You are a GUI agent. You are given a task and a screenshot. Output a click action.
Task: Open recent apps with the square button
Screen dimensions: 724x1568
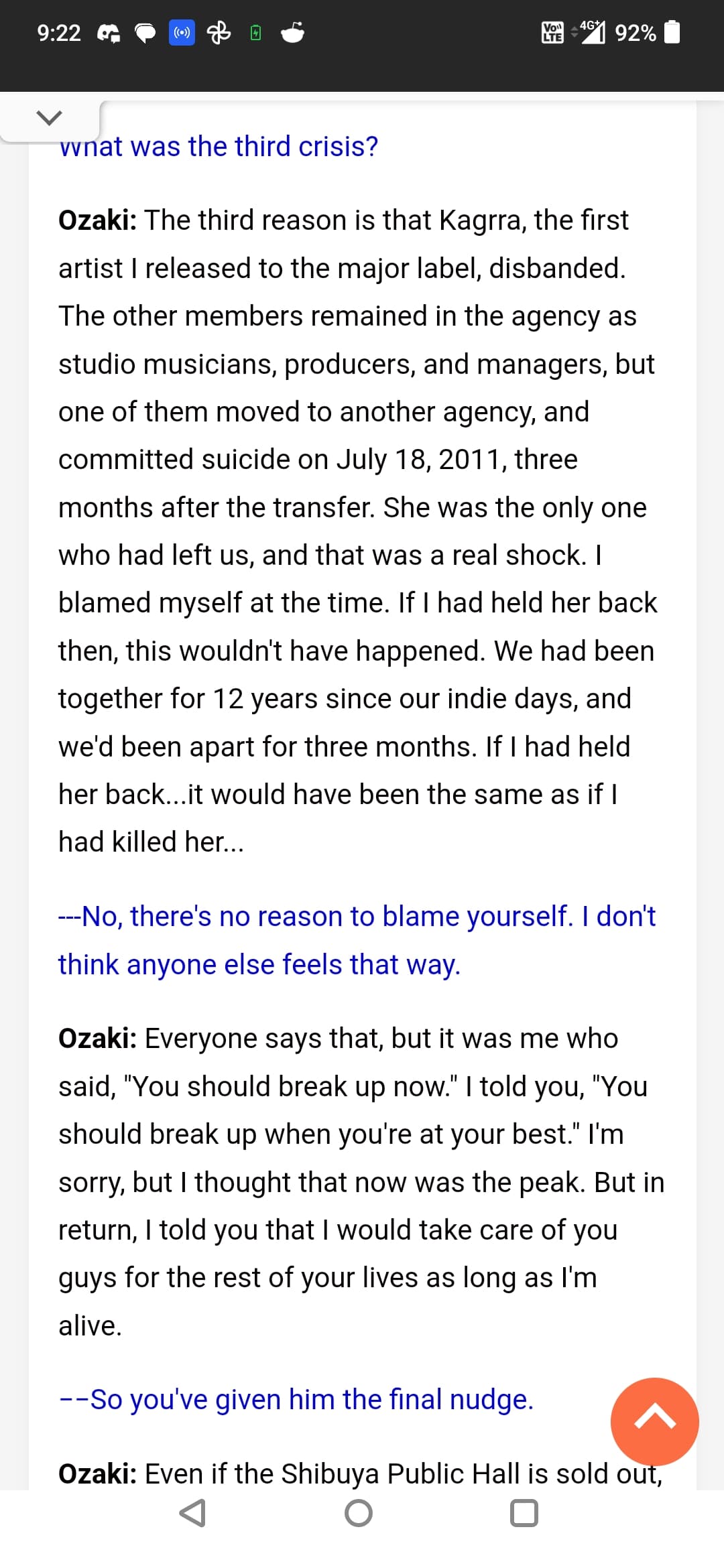pyautogui.click(x=524, y=1512)
